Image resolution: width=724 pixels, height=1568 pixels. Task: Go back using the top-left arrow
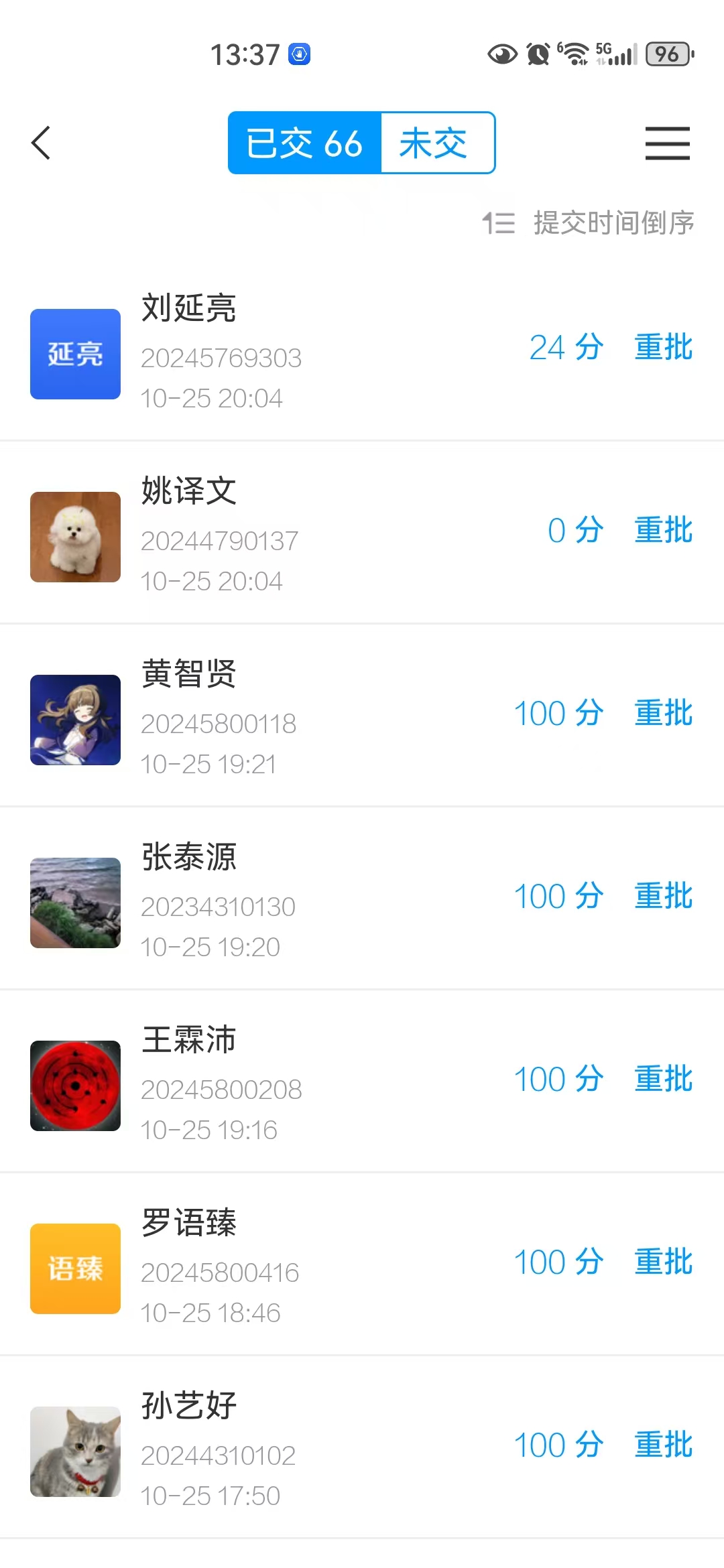(42, 143)
